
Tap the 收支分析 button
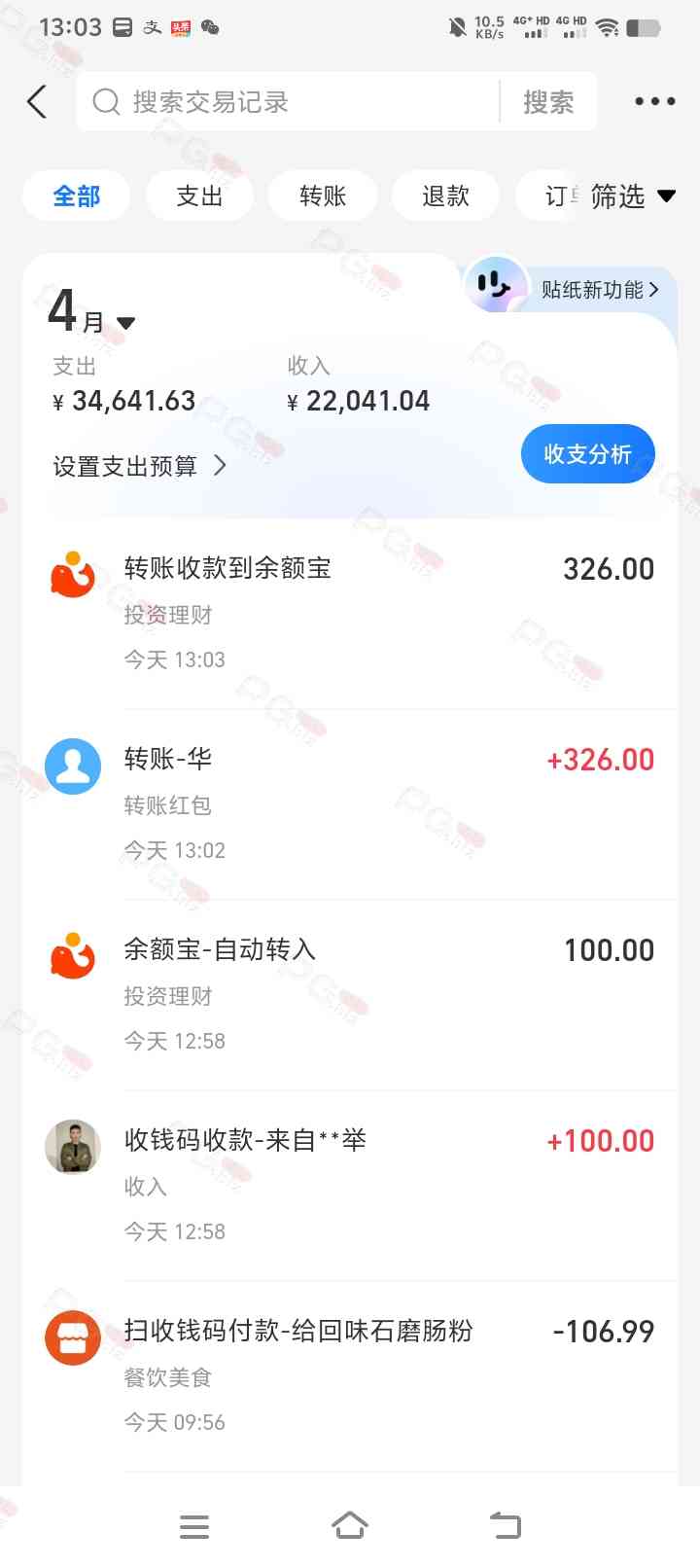pos(587,454)
